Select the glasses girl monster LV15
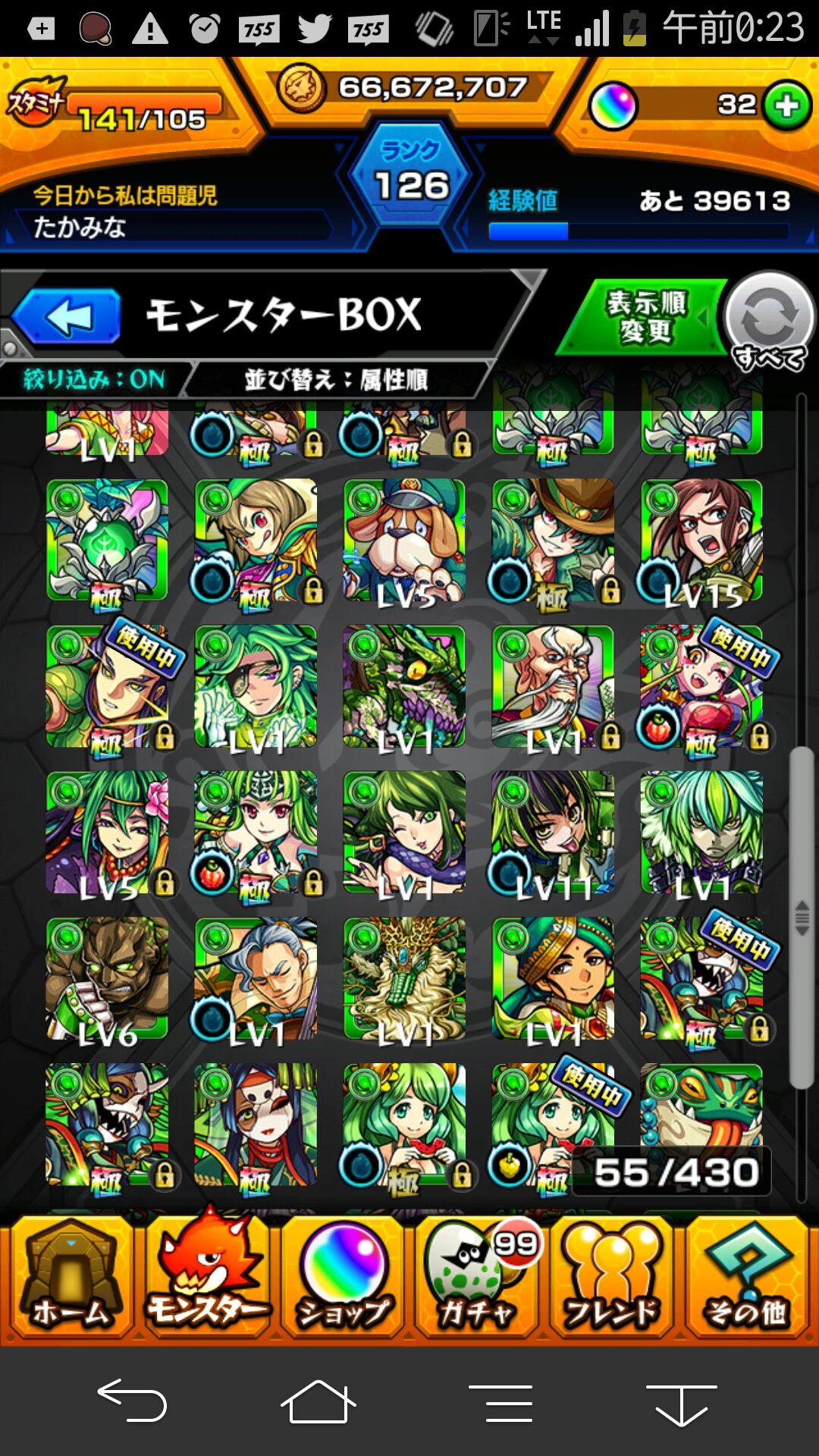819x1456 pixels. [701, 540]
